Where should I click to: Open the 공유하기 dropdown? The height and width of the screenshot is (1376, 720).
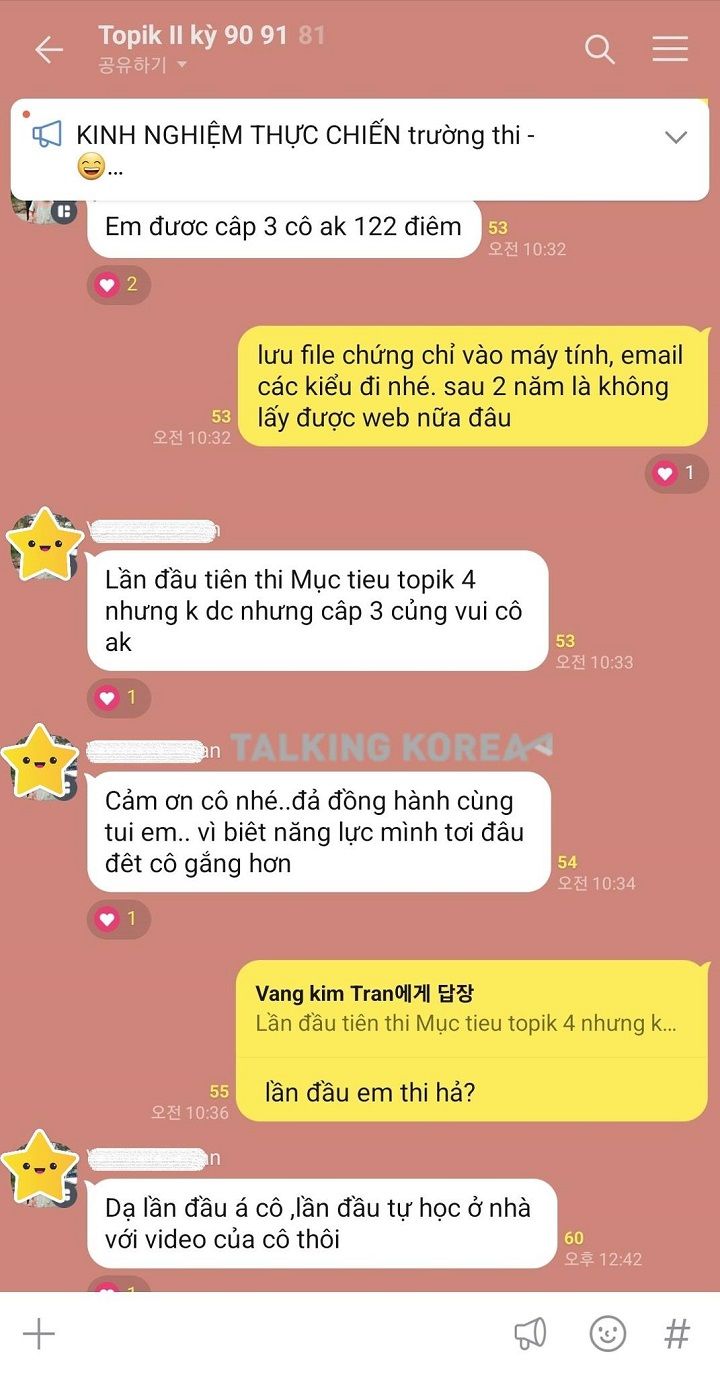tap(143, 65)
